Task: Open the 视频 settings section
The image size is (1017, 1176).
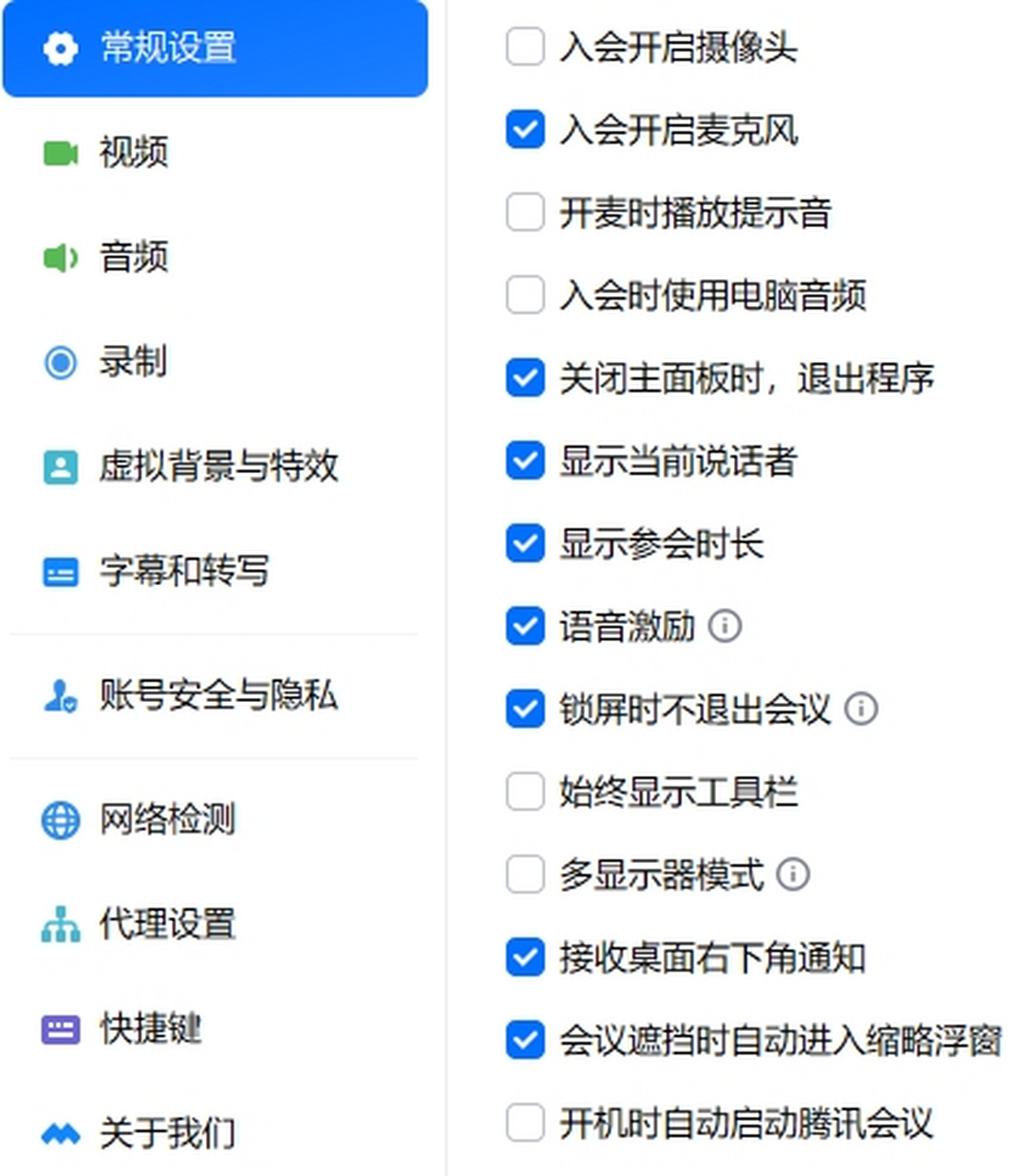Action: click(133, 153)
